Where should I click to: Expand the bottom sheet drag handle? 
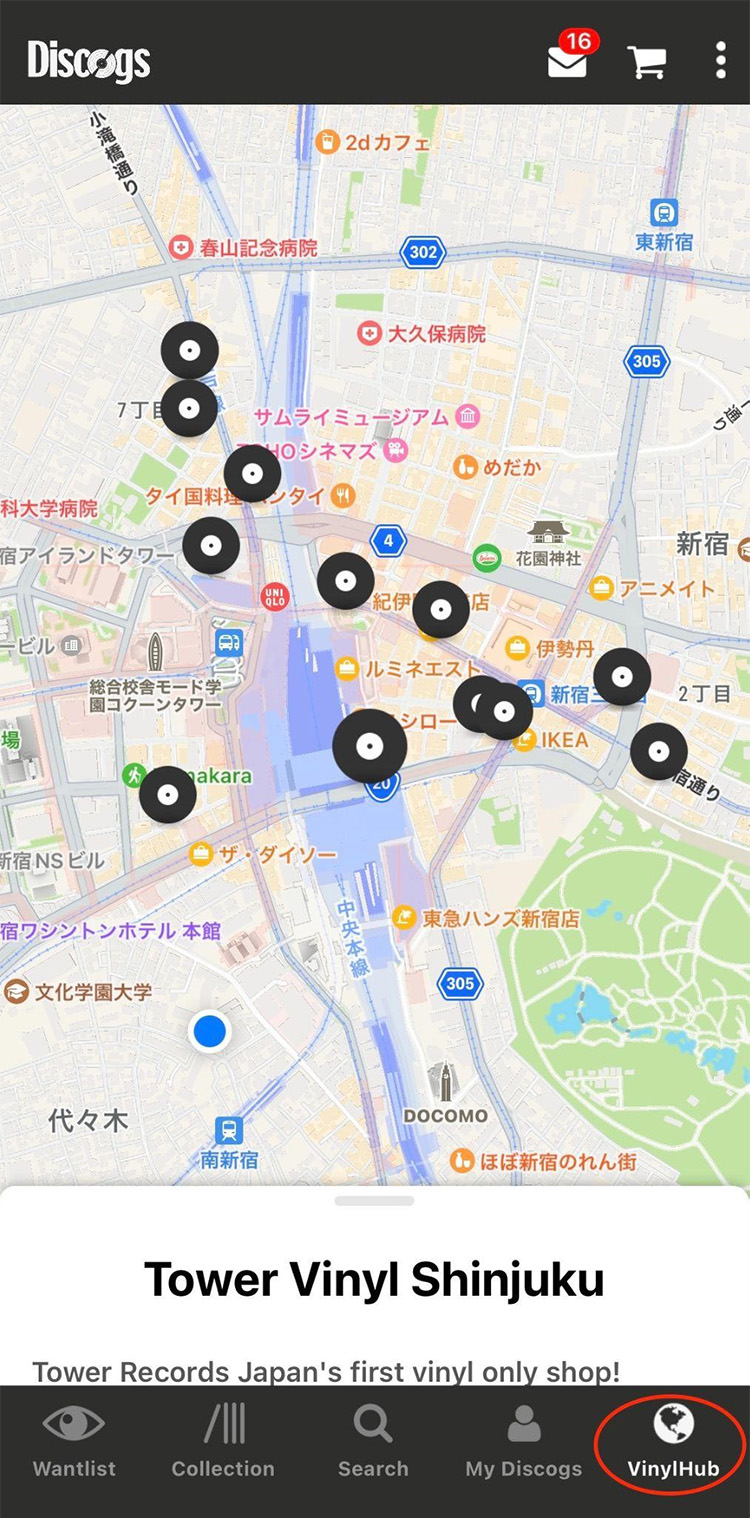click(375, 1201)
